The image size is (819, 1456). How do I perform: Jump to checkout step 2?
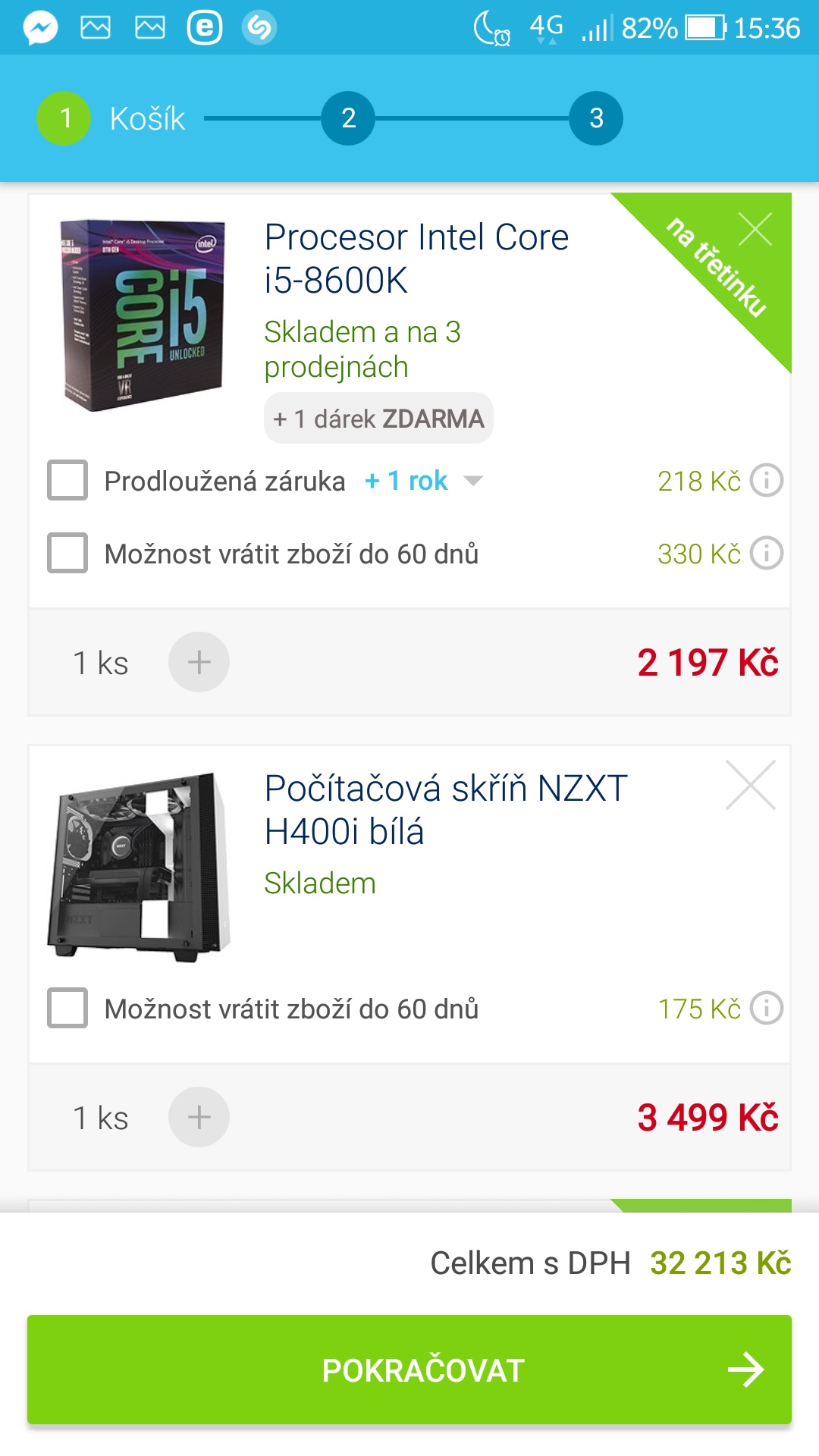(348, 118)
